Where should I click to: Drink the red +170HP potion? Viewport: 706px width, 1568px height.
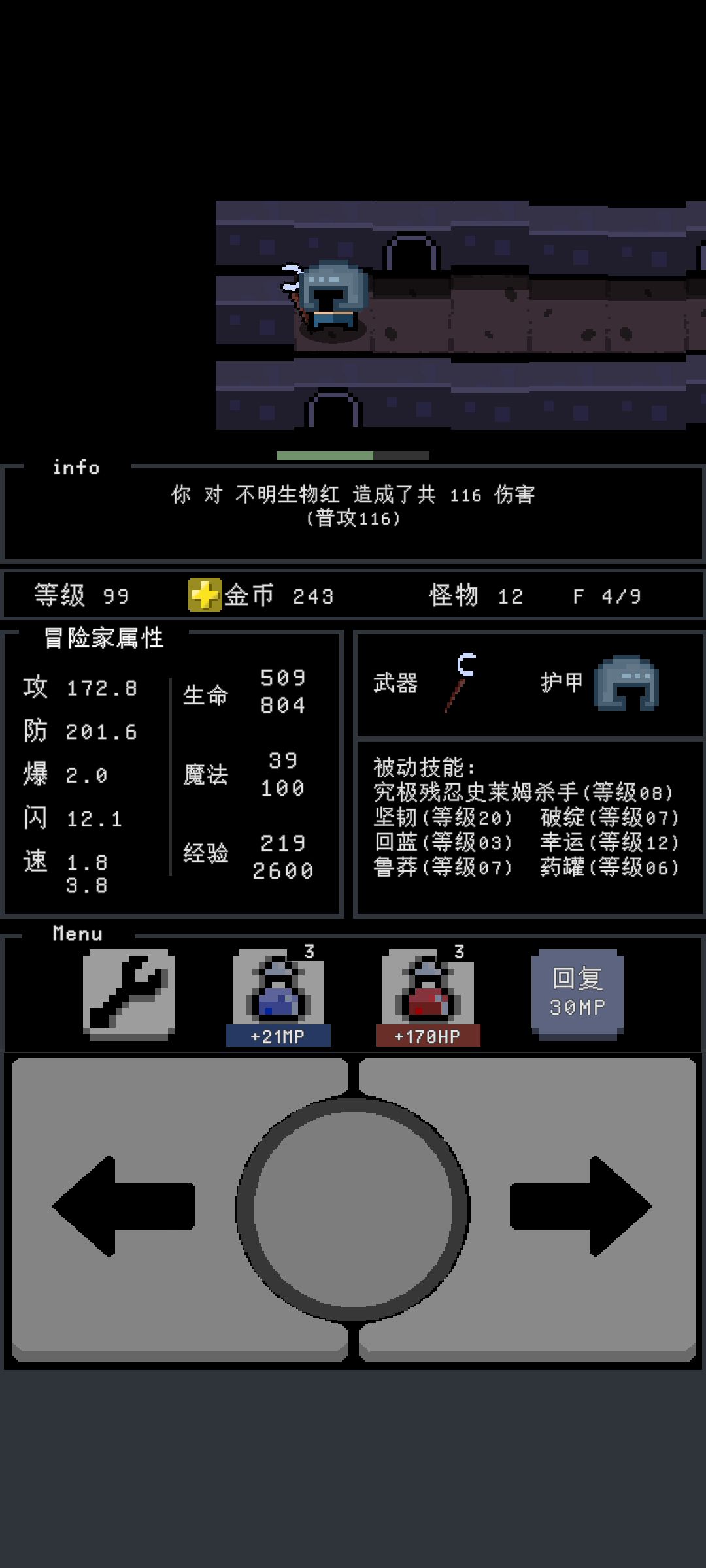click(428, 996)
